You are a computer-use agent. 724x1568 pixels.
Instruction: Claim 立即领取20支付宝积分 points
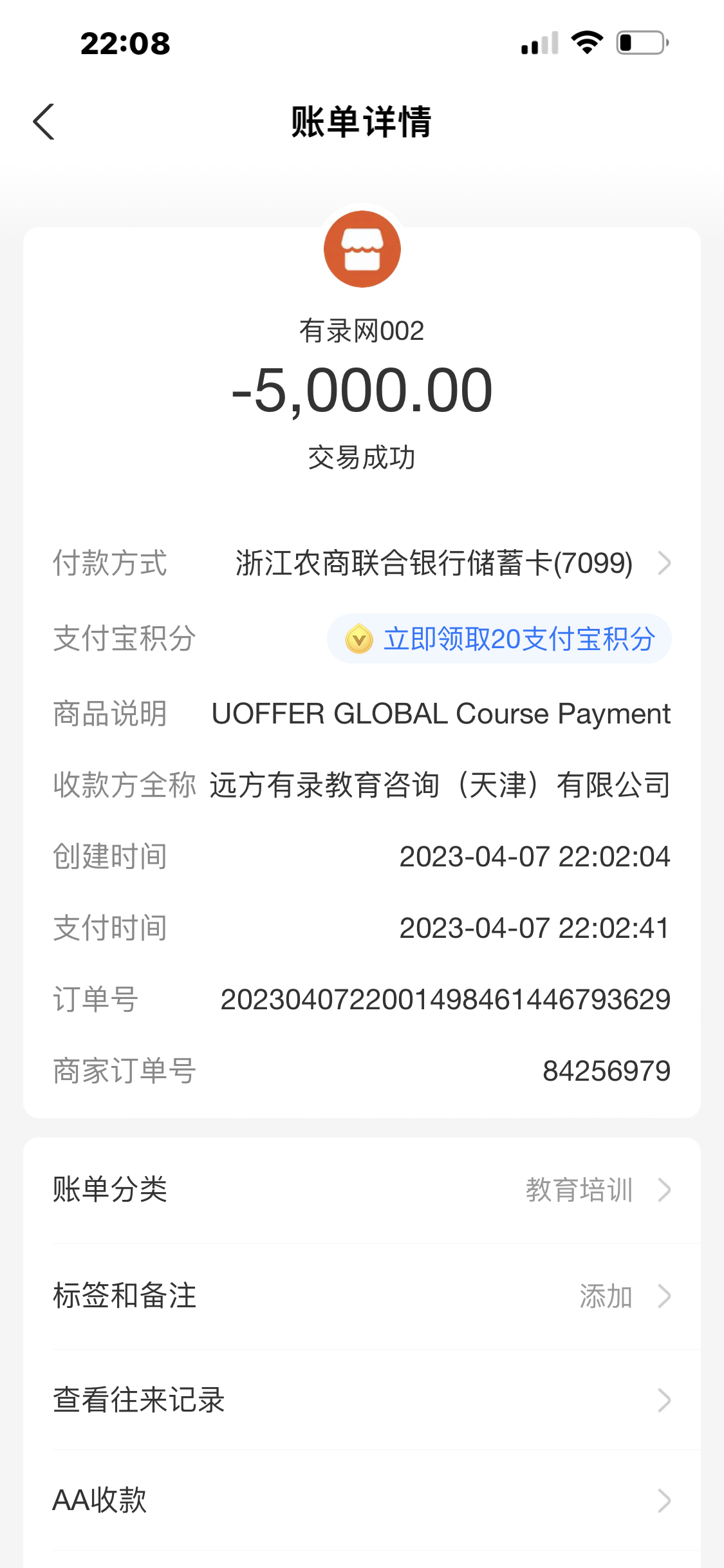point(499,639)
